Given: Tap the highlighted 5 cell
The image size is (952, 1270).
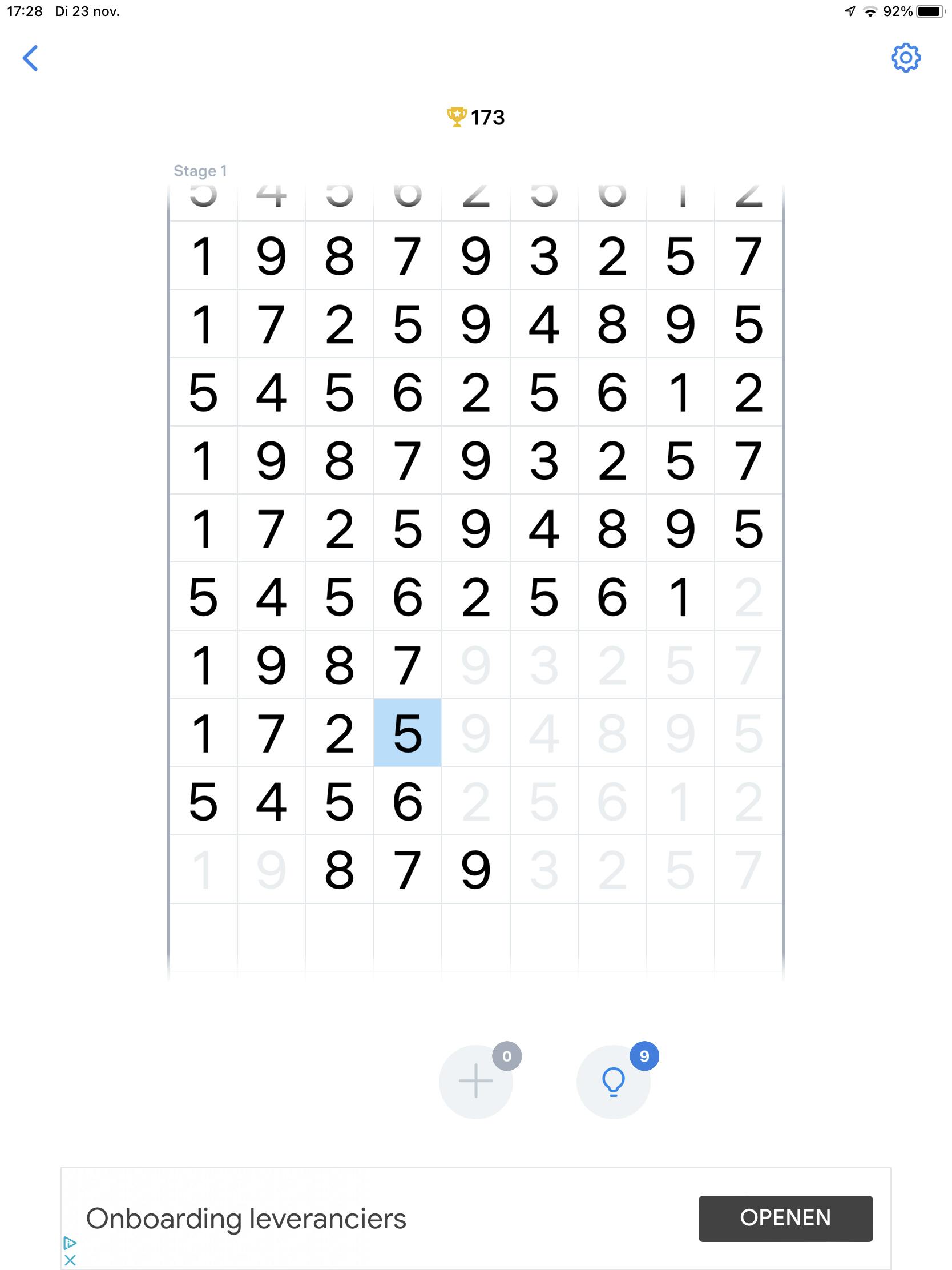Looking at the screenshot, I should (x=408, y=733).
